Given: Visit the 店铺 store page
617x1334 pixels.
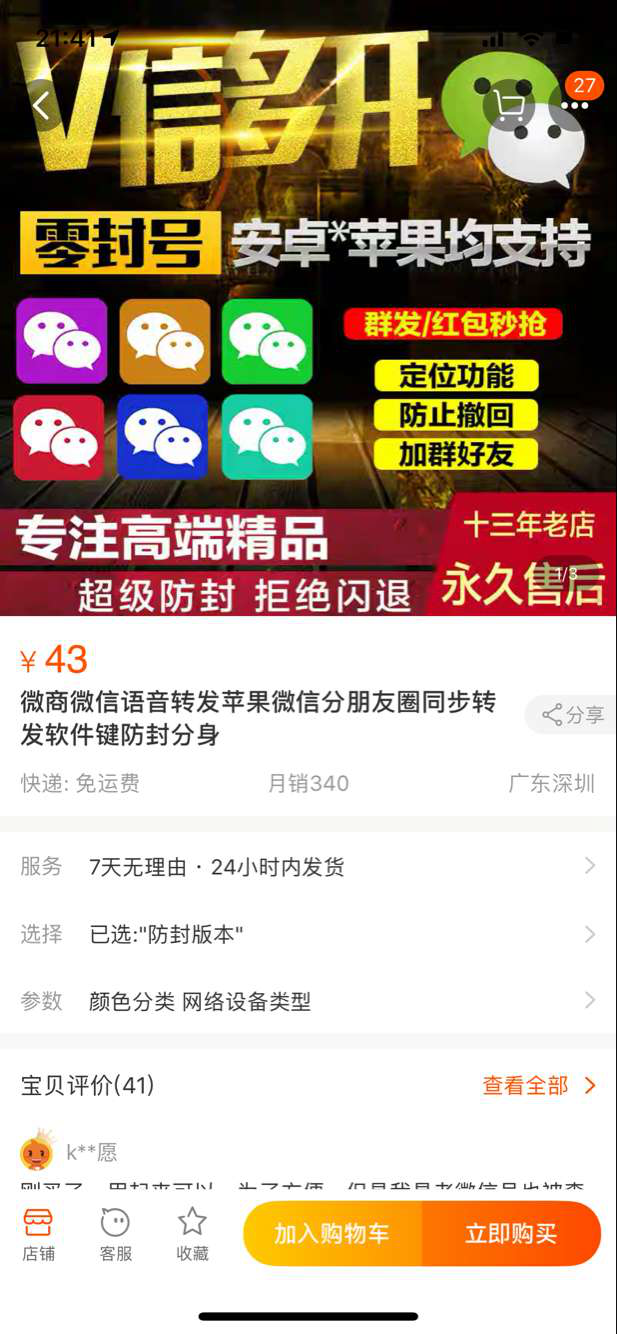Looking at the screenshot, I should pos(38,1234).
